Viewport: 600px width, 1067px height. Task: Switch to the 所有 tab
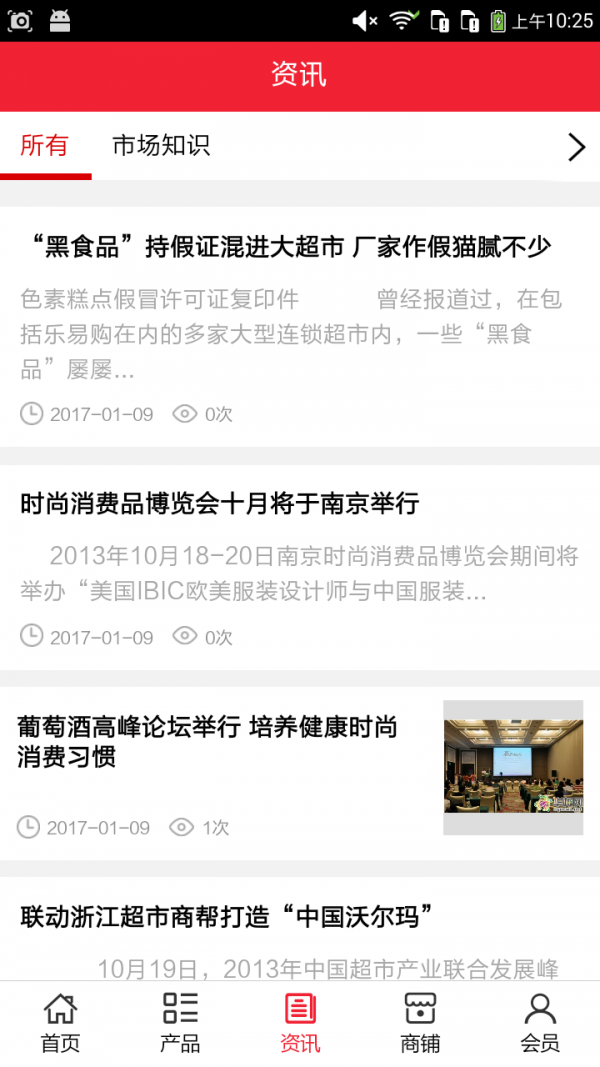pos(45,146)
